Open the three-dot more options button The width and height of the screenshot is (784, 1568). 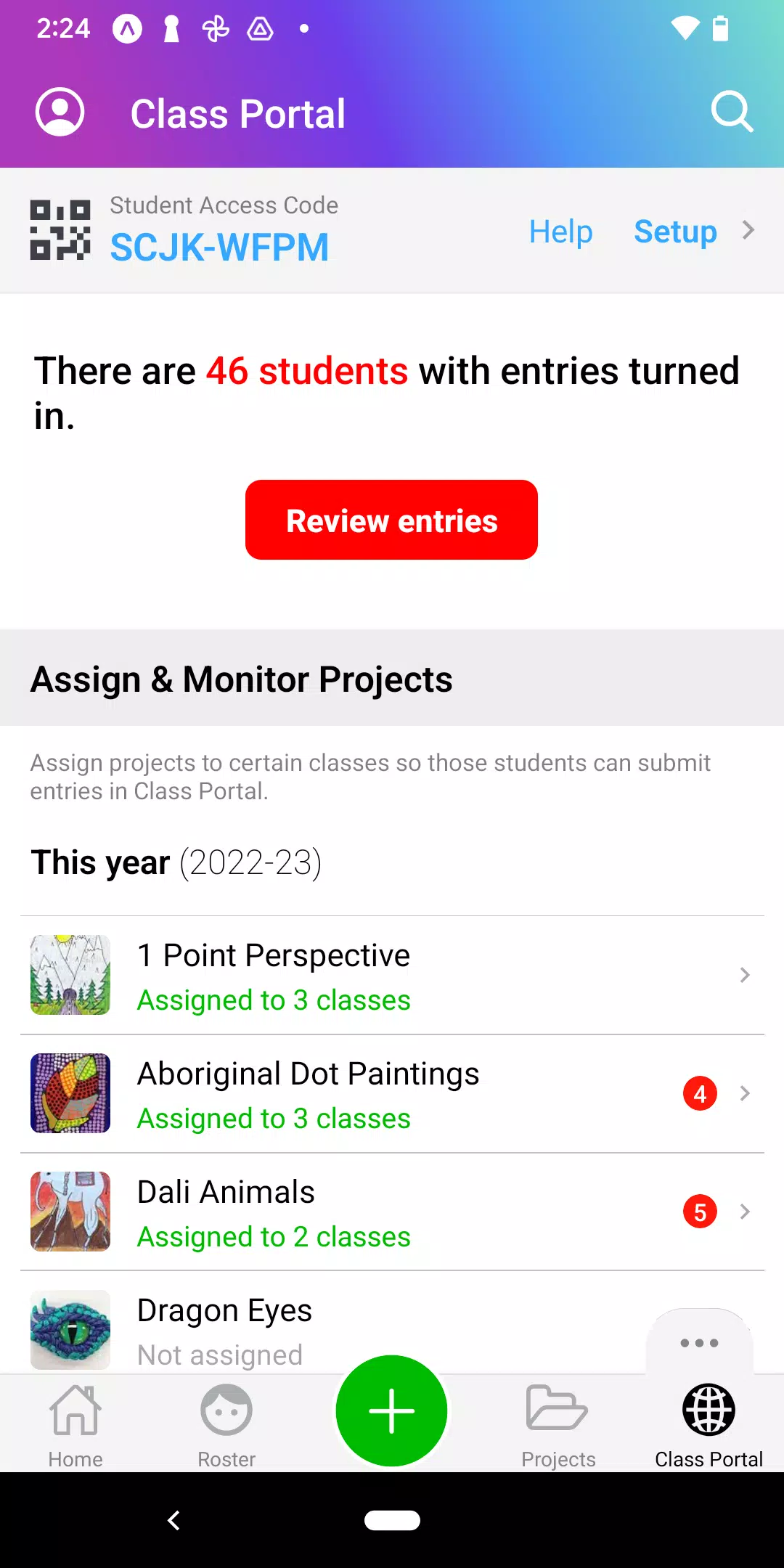[x=700, y=1343]
